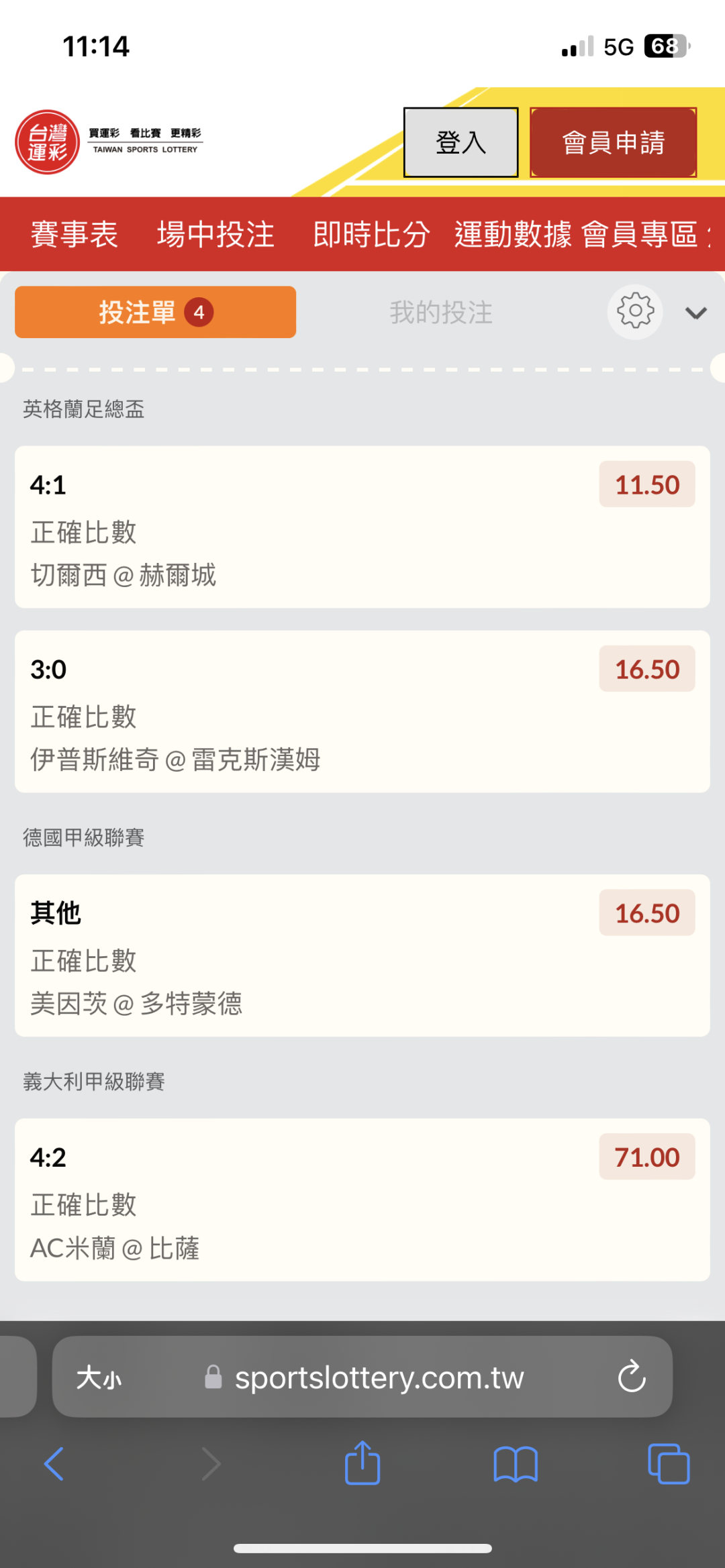Go back to the previous page
Screen dimensions: 725x1568
[x=54, y=1464]
